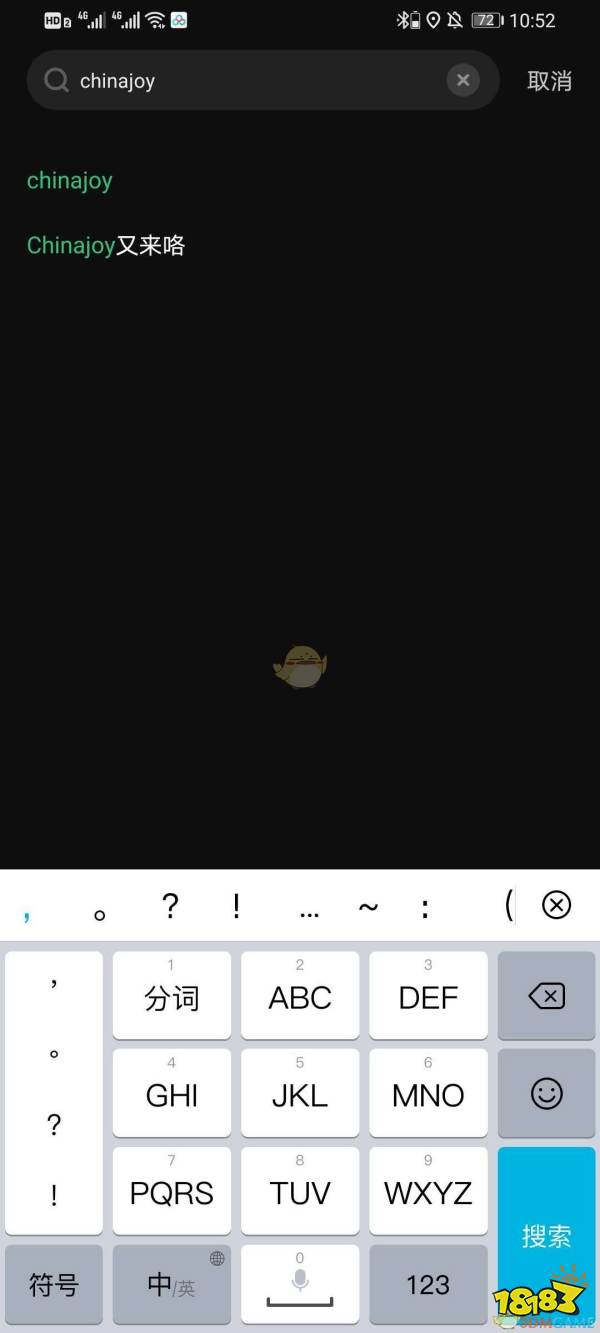The width and height of the screenshot is (600, 1333).
Task: Tap the search field containing chinajoy
Action: 250,81
